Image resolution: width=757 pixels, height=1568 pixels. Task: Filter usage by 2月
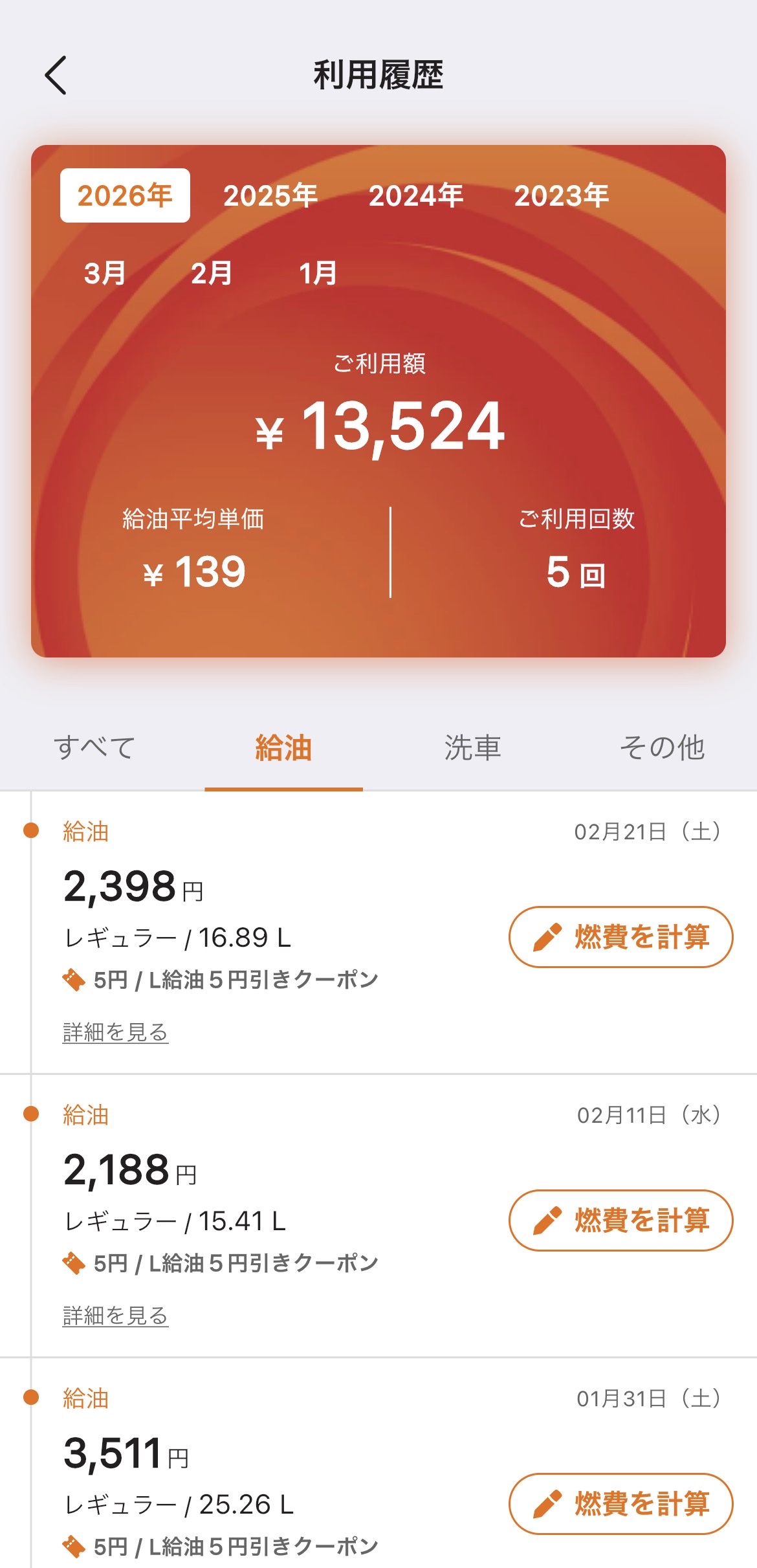pyautogui.click(x=212, y=273)
